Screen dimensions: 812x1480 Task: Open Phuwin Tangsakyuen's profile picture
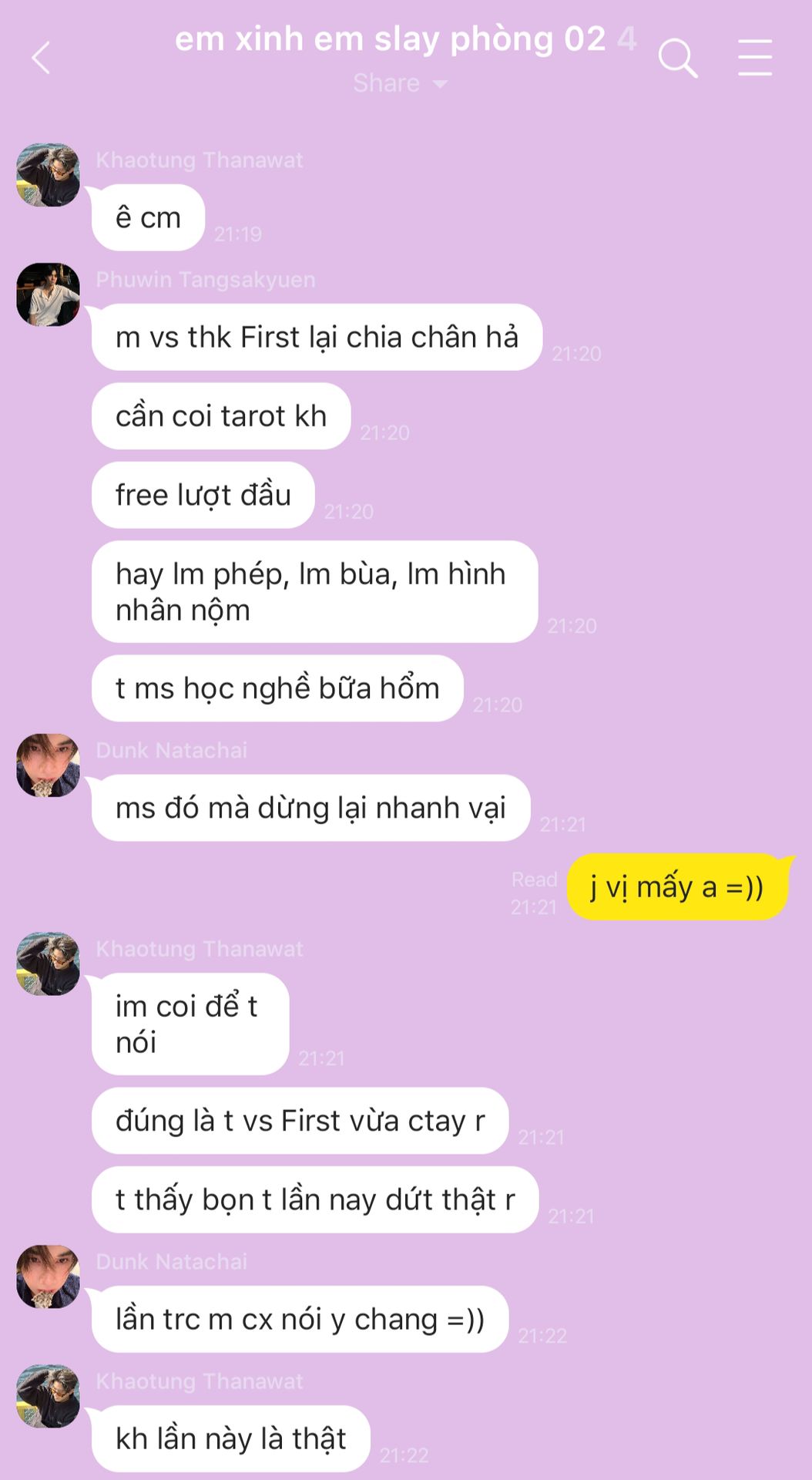48,294
